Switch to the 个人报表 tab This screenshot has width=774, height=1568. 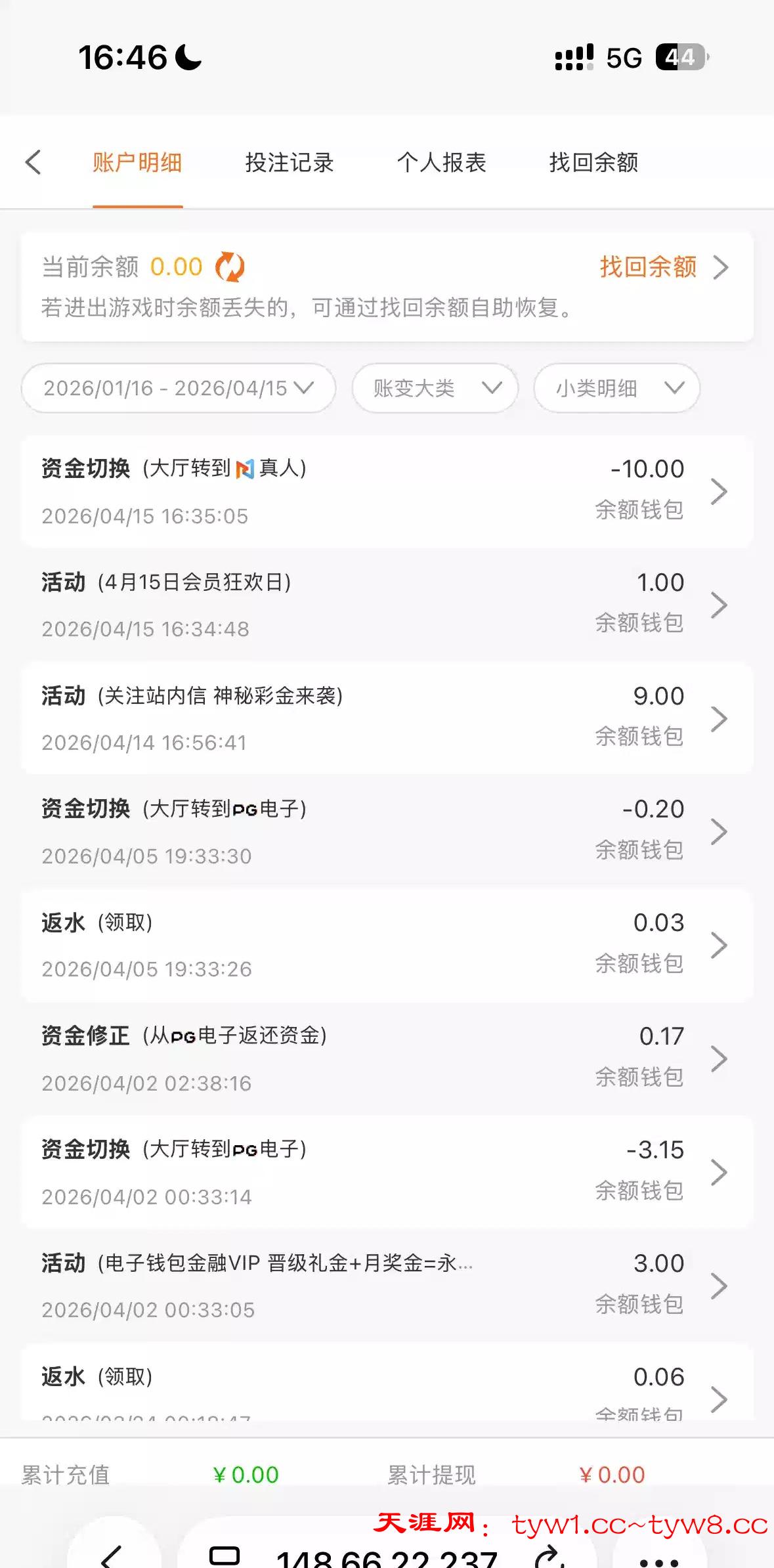(441, 162)
